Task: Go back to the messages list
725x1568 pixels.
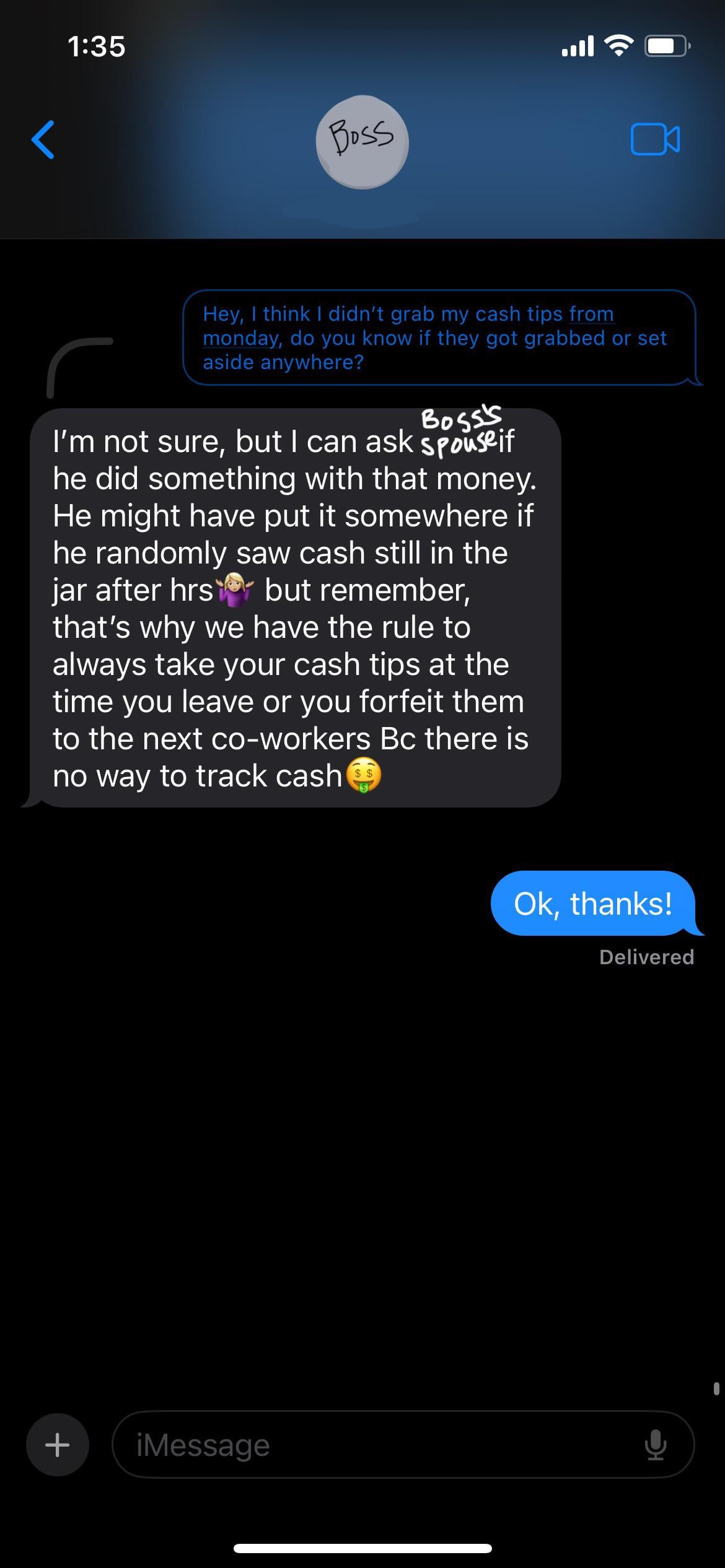Action: tap(43, 139)
